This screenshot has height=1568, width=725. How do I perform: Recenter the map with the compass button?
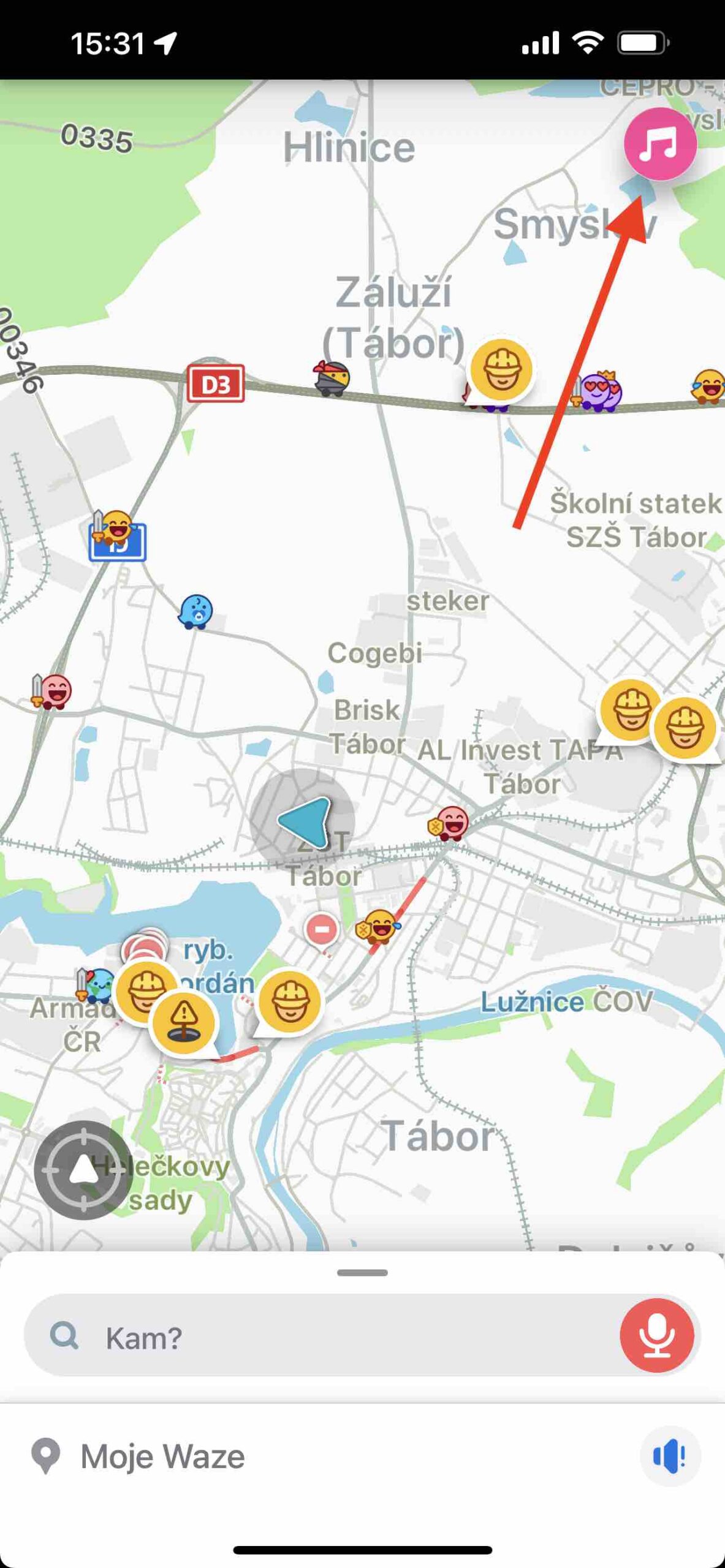tap(84, 1170)
